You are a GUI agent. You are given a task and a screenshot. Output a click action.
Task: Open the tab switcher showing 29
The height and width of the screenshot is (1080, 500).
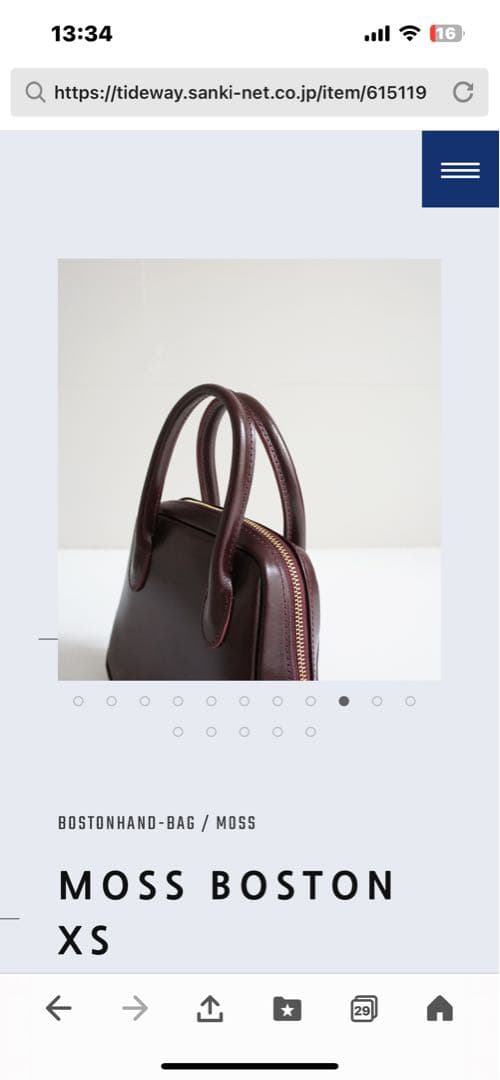(364, 1009)
